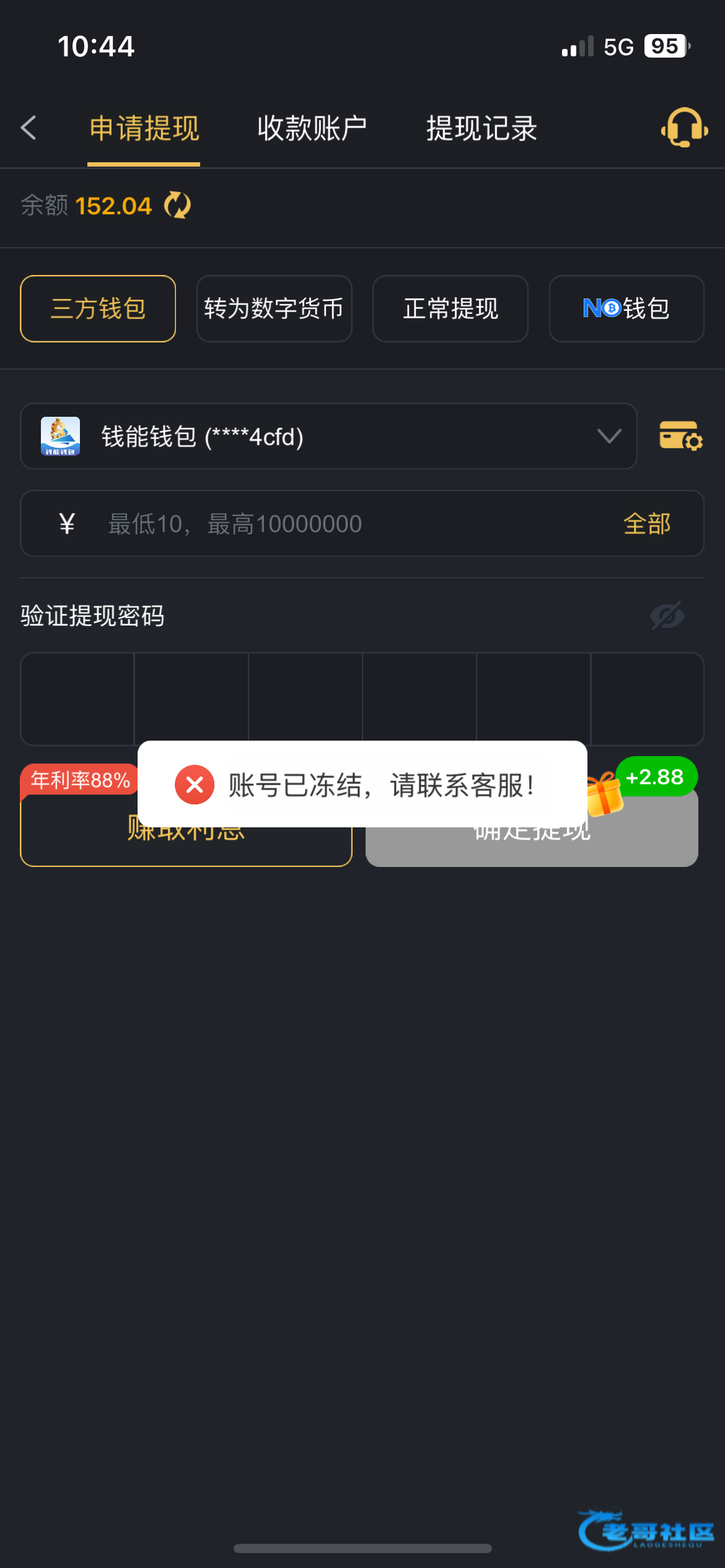Select the 三方钱包 withdrawal method

[98, 308]
